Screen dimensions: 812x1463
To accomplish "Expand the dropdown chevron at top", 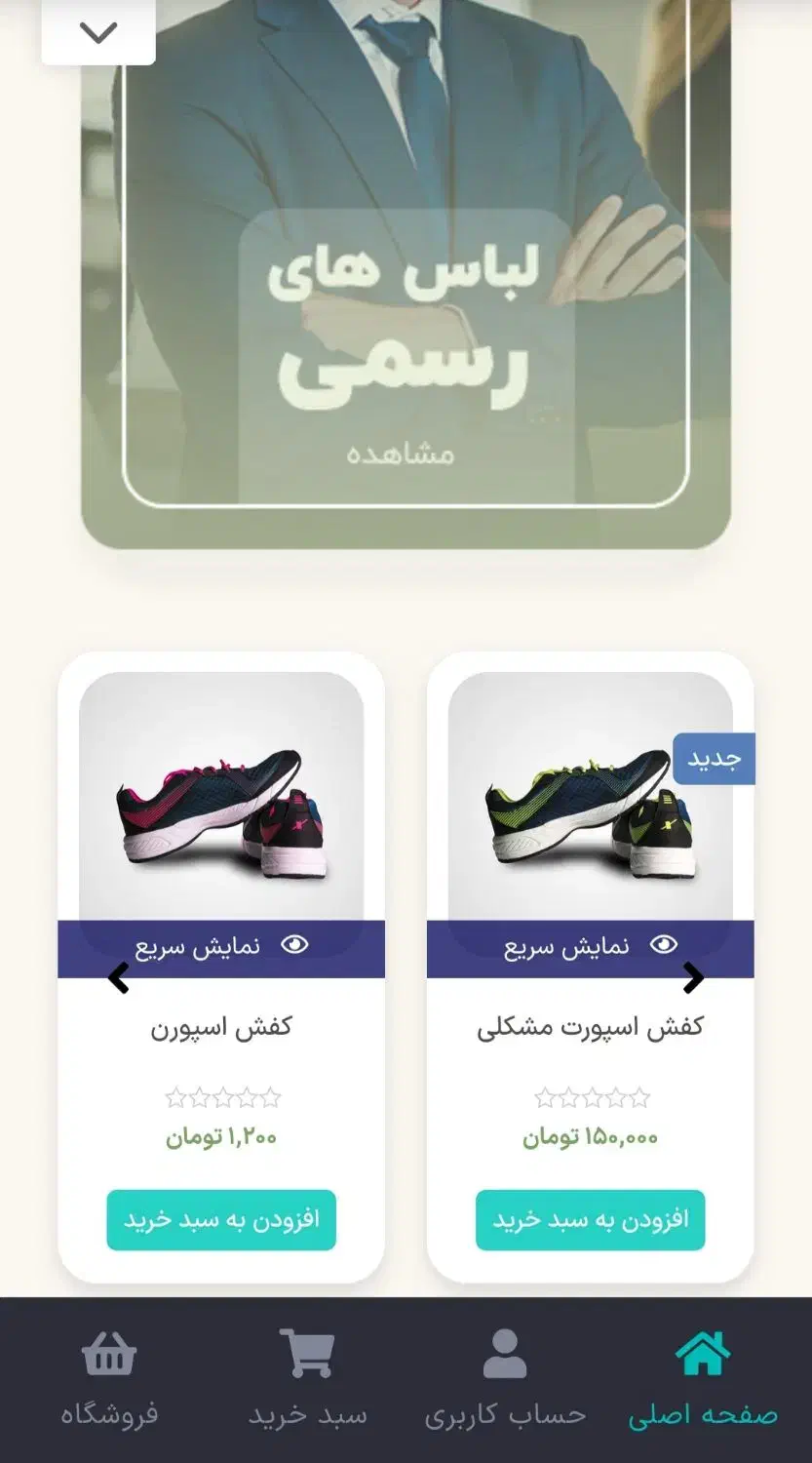I will (x=97, y=33).
